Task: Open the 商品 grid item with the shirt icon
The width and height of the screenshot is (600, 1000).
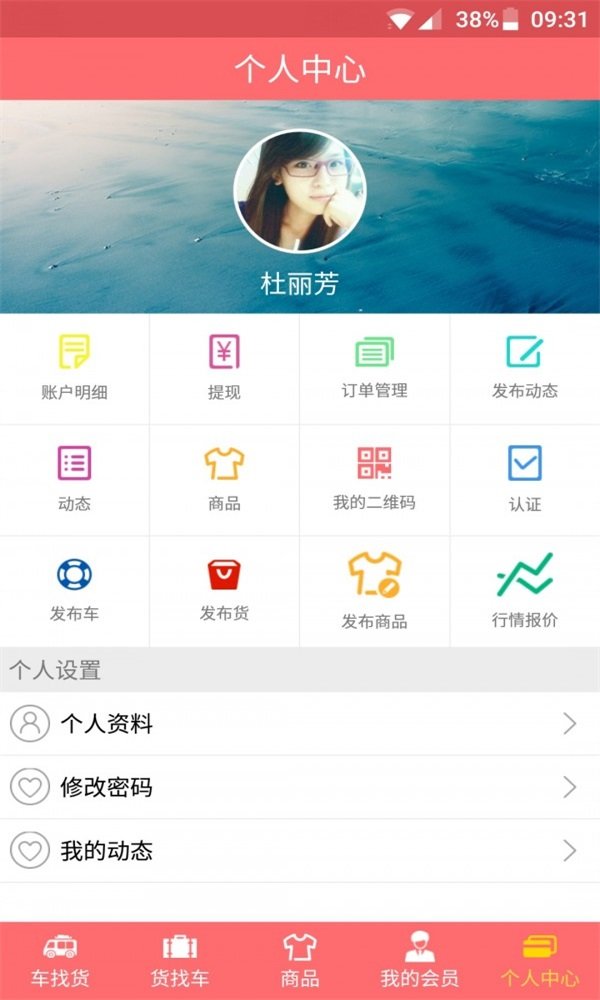Action: [224, 479]
